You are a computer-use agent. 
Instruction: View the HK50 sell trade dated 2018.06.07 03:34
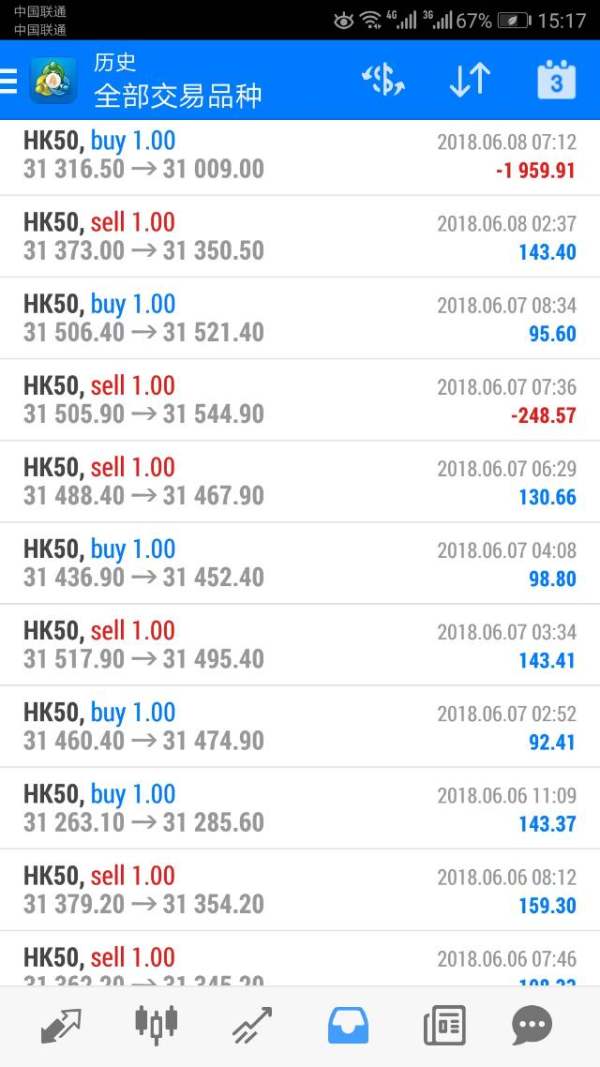[x=300, y=645]
